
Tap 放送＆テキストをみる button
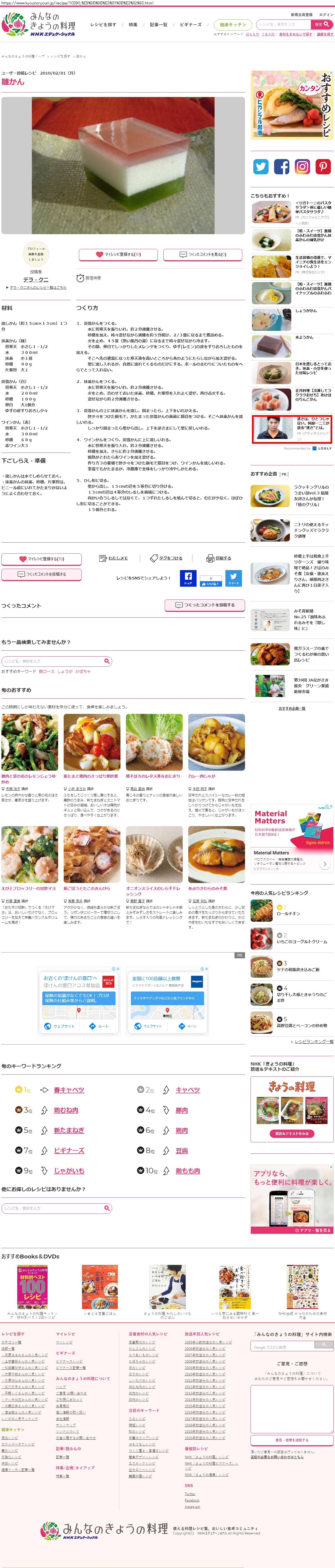click(x=292, y=1134)
